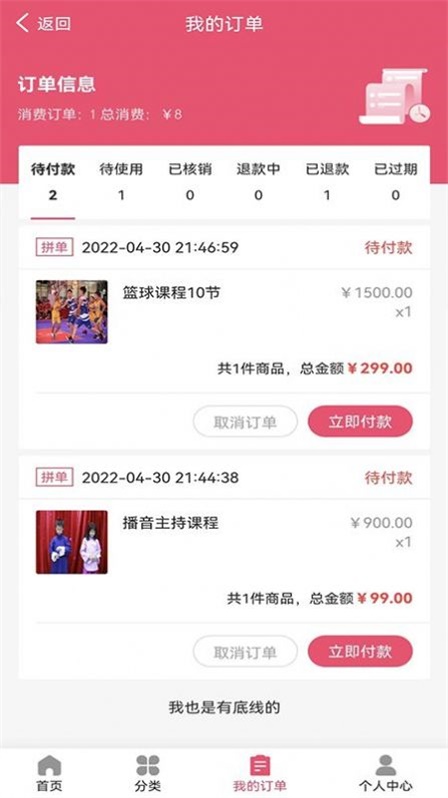Switch to the 已过期 tab
Viewport: 448px width, 798px height.
(396, 182)
